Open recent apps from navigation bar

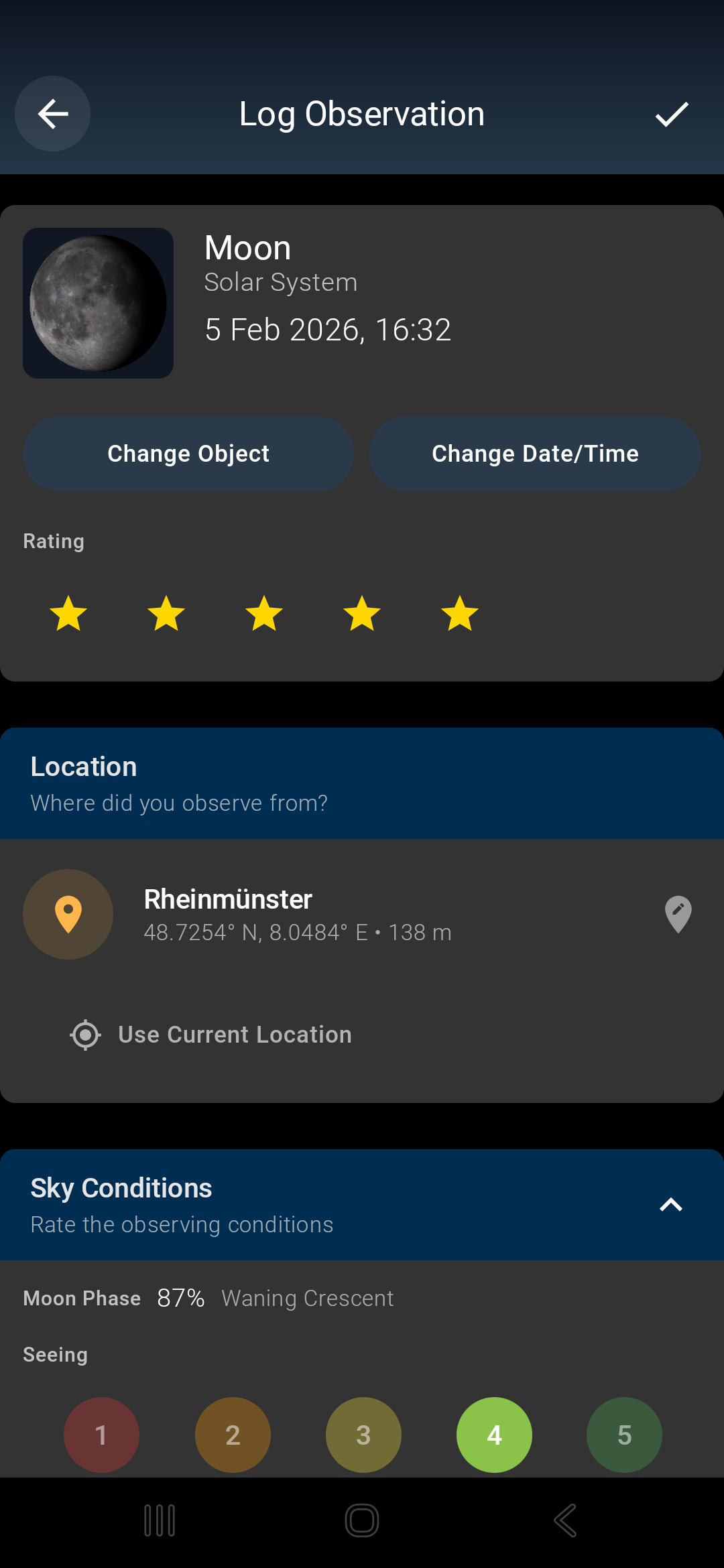click(x=160, y=1520)
